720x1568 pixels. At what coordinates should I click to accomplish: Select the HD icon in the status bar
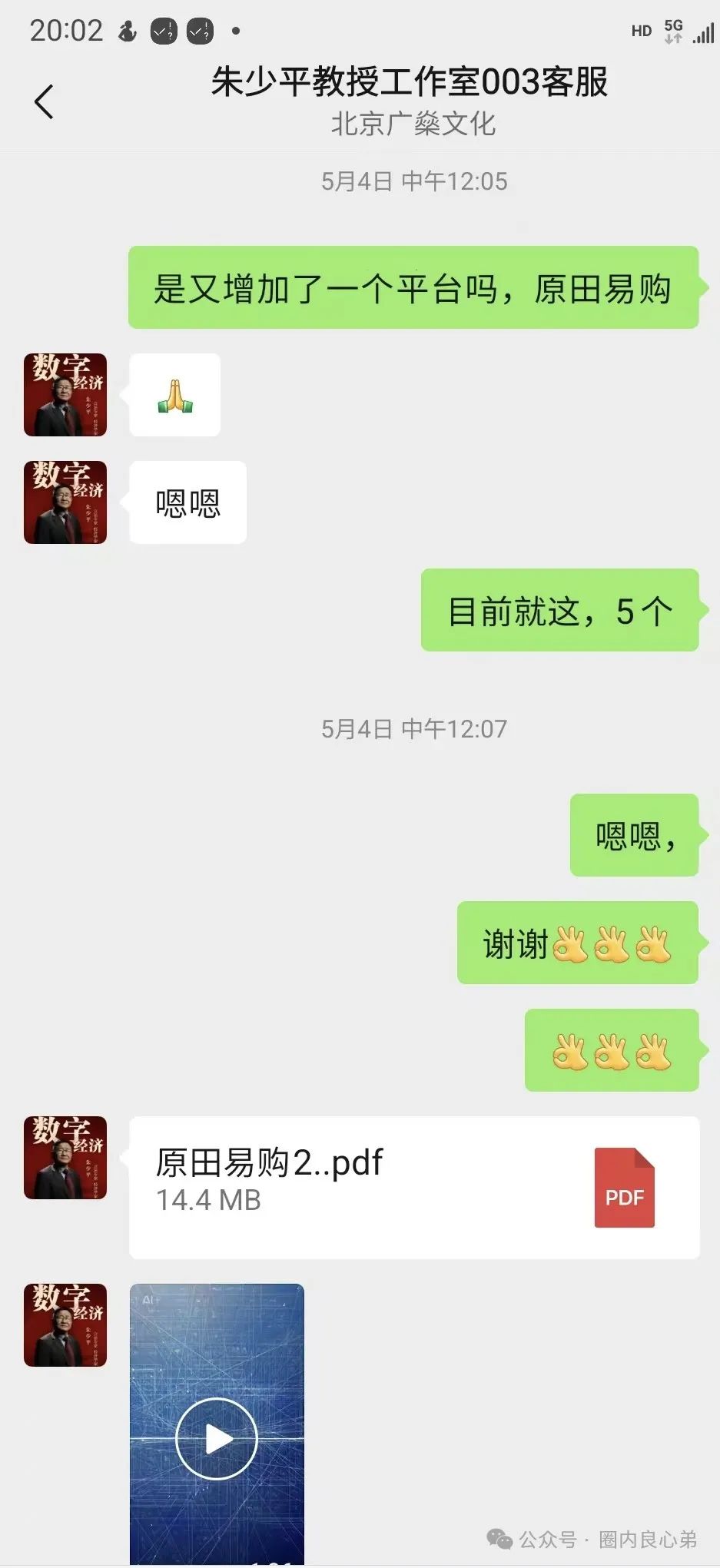point(640,30)
